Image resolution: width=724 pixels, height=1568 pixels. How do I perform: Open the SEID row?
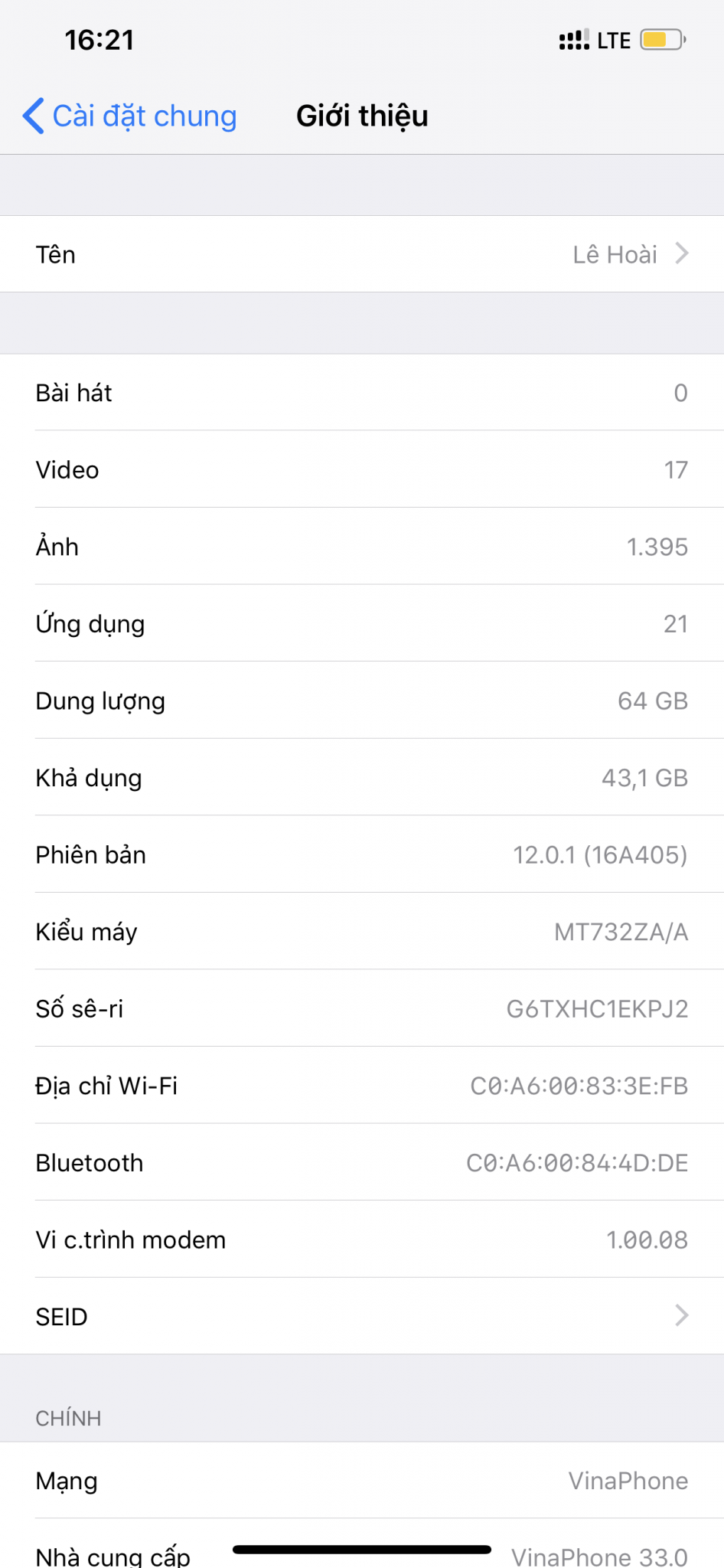[362, 1316]
